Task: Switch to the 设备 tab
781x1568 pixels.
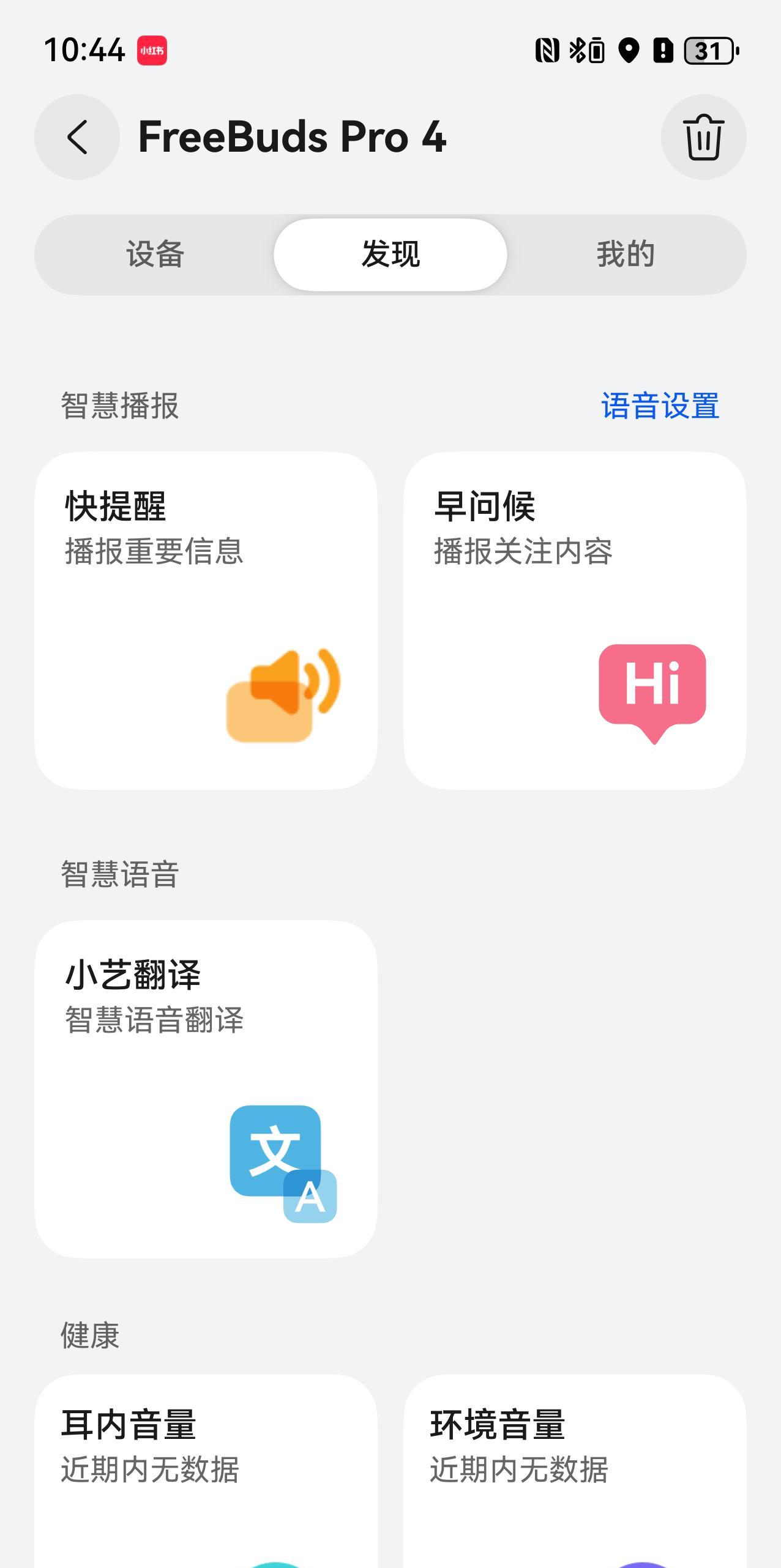Action: (x=155, y=255)
